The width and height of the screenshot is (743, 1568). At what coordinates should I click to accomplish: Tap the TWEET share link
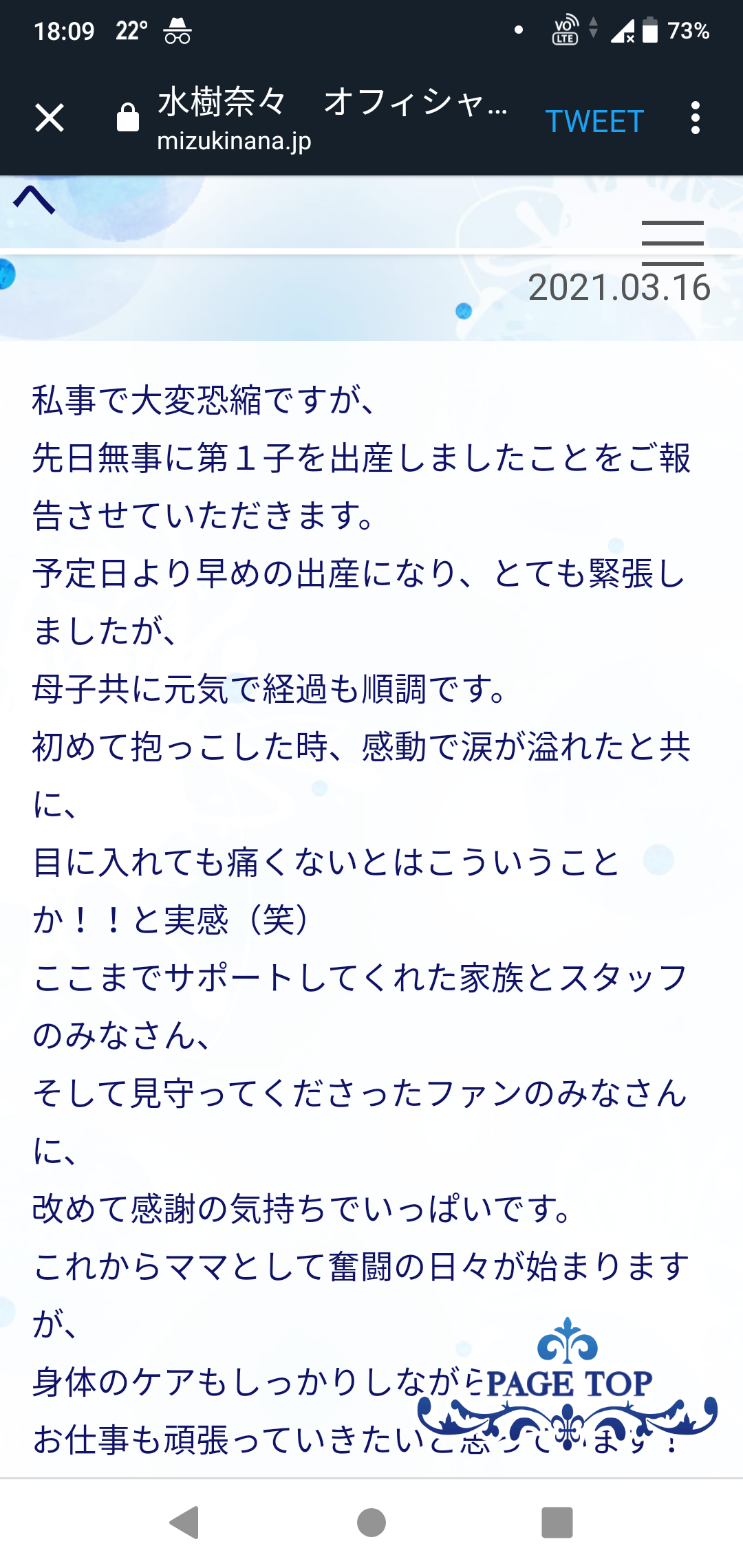coord(596,120)
